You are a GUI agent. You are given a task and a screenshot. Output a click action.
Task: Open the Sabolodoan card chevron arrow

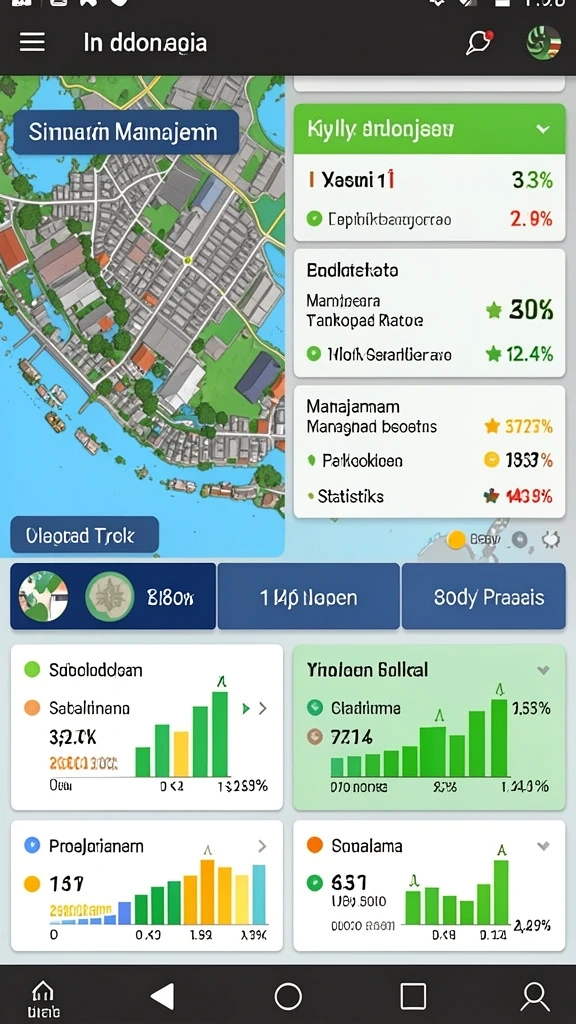[x=263, y=709]
